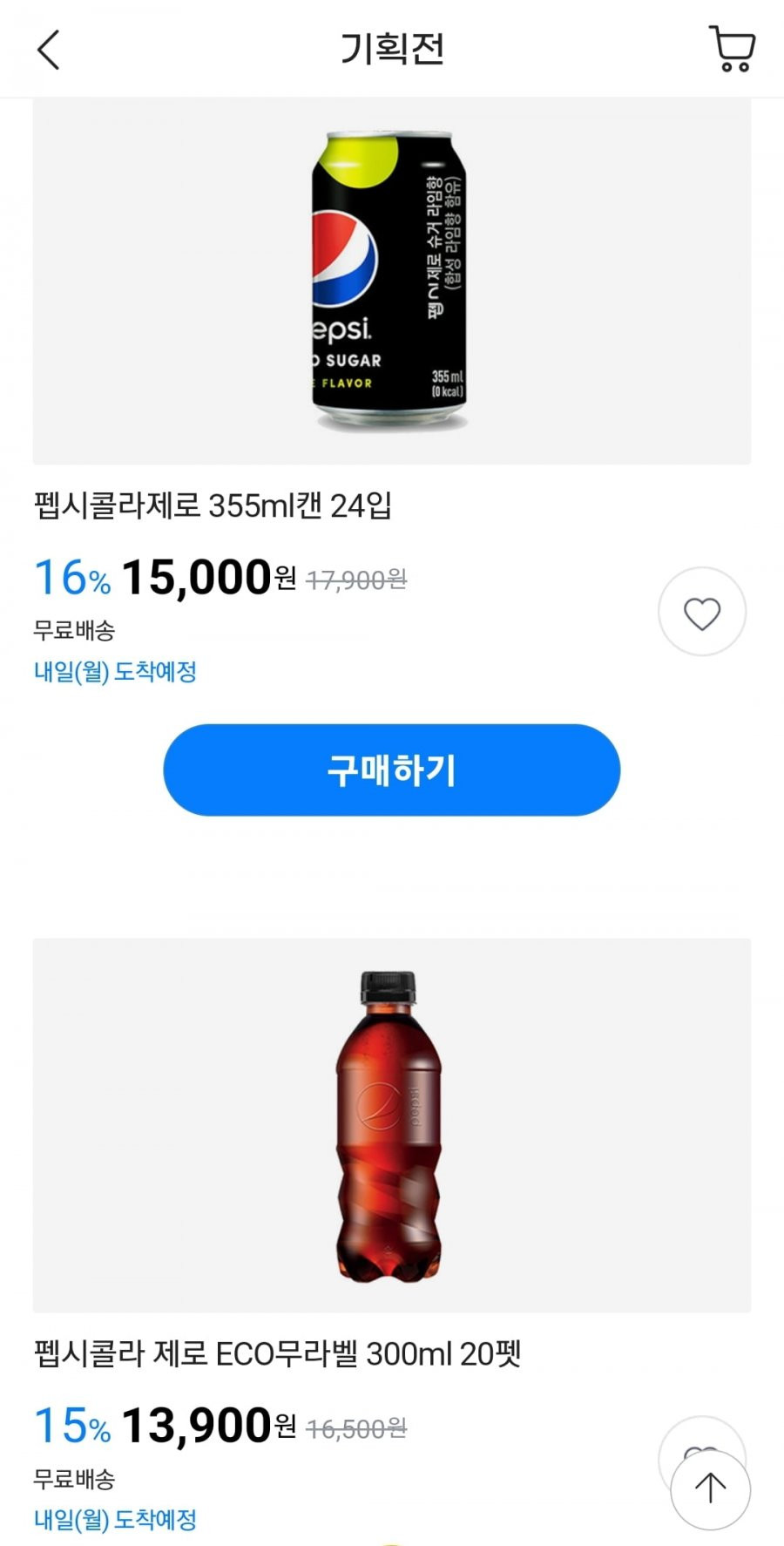Viewport: 784px width, 1546px height.
Task: Open the shopping cart
Action: (x=732, y=49)
